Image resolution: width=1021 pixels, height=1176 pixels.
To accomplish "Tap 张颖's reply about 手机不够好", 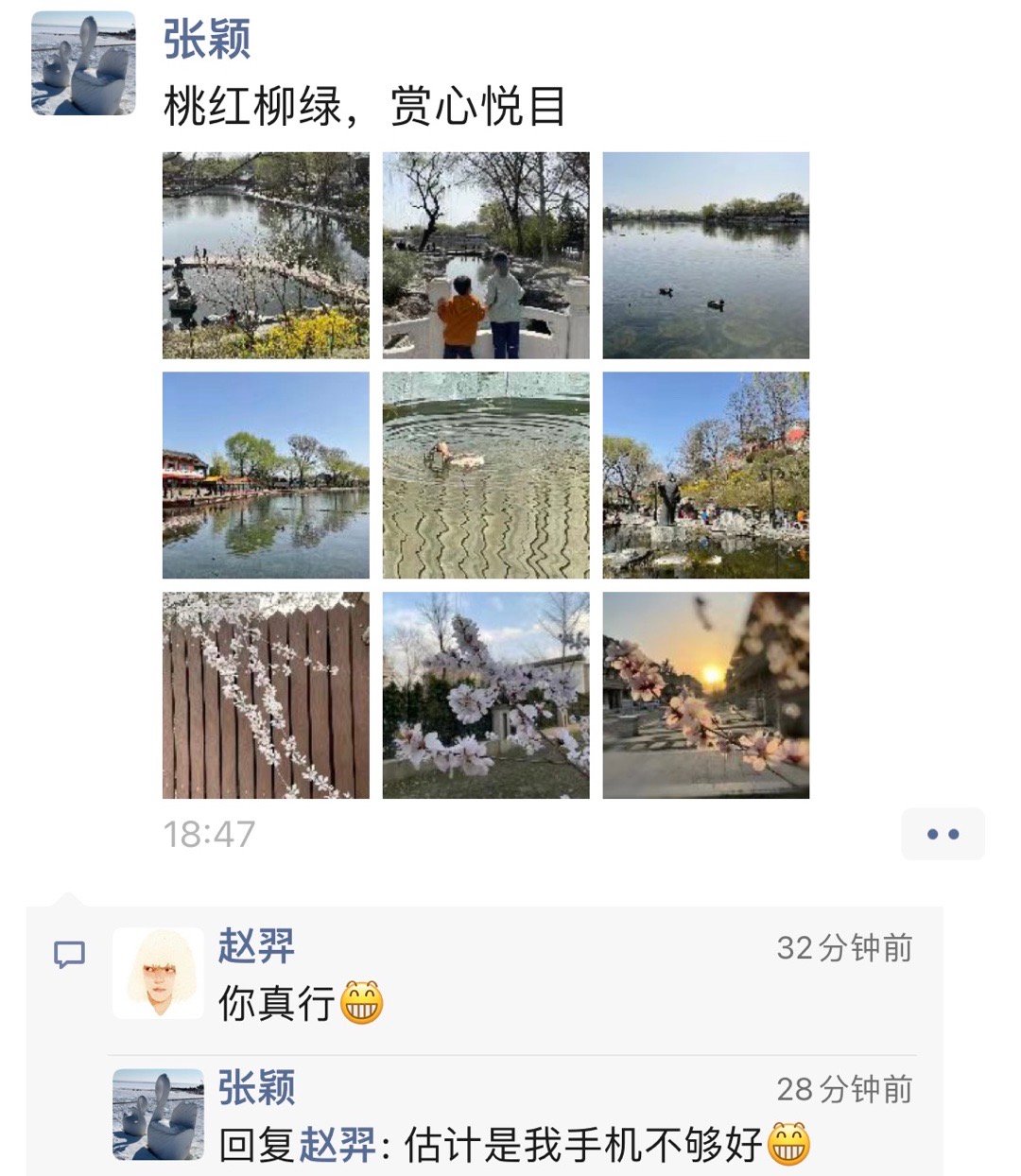I will point(584,1146).
